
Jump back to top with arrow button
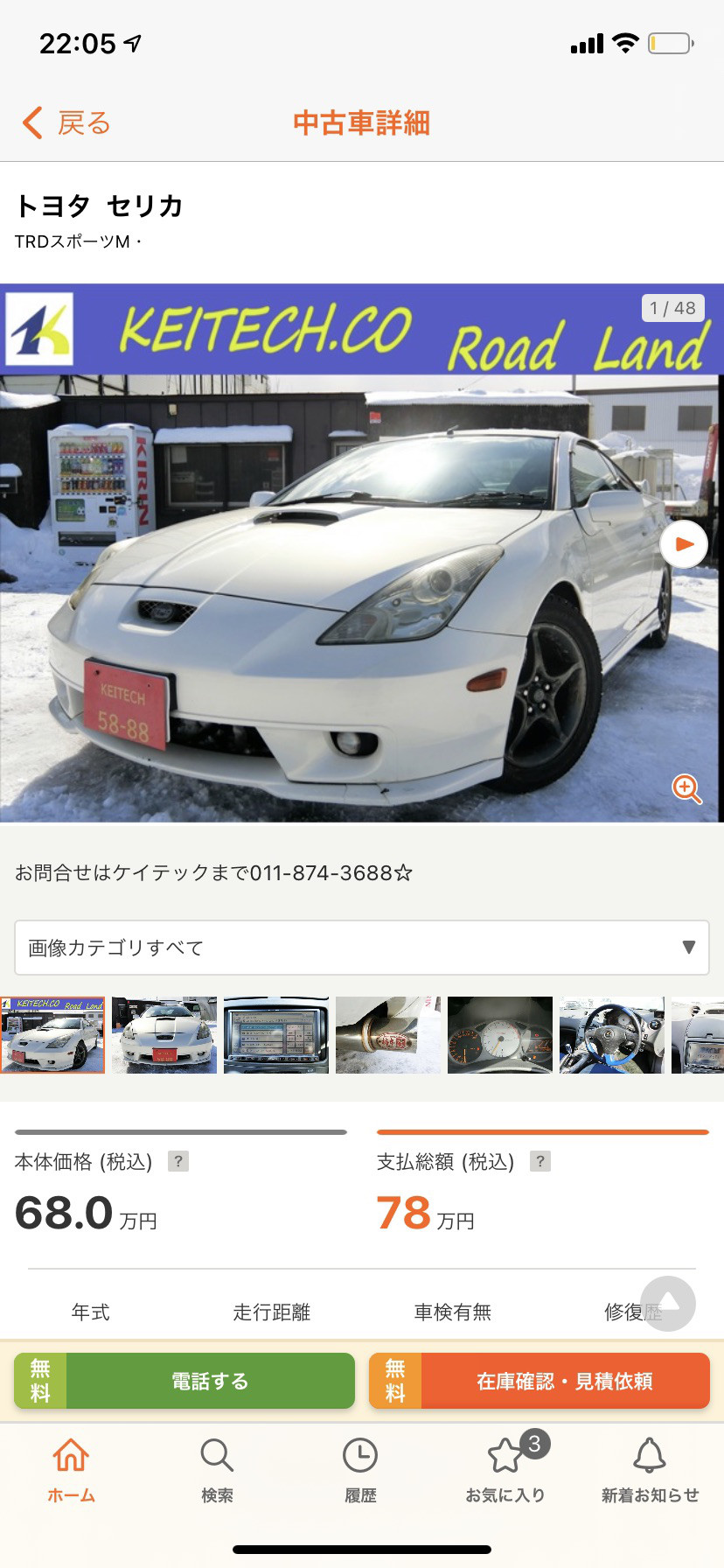(x=668, y=1304)
